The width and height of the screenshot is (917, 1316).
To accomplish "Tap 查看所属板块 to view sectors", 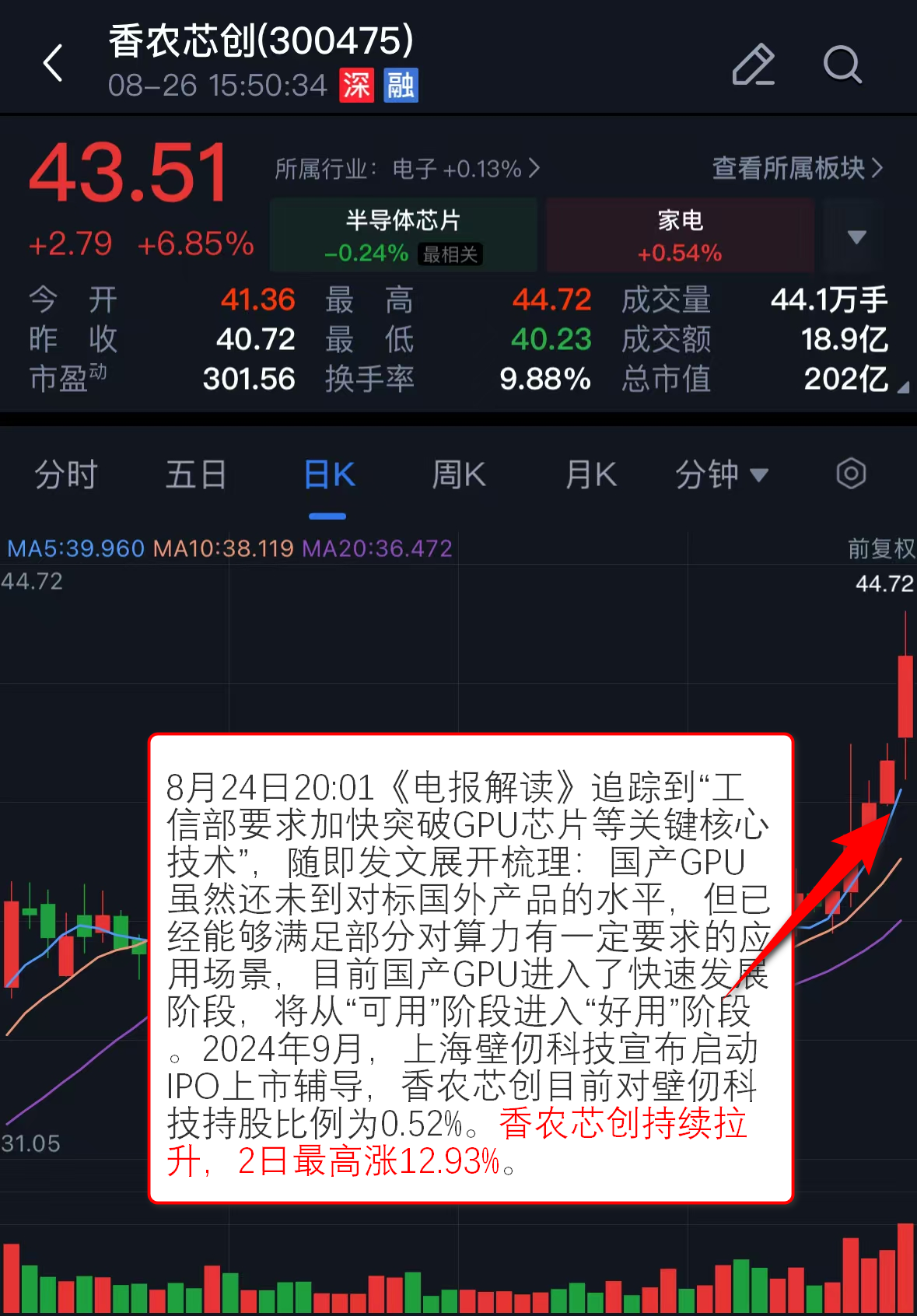I will click(797, 167).
